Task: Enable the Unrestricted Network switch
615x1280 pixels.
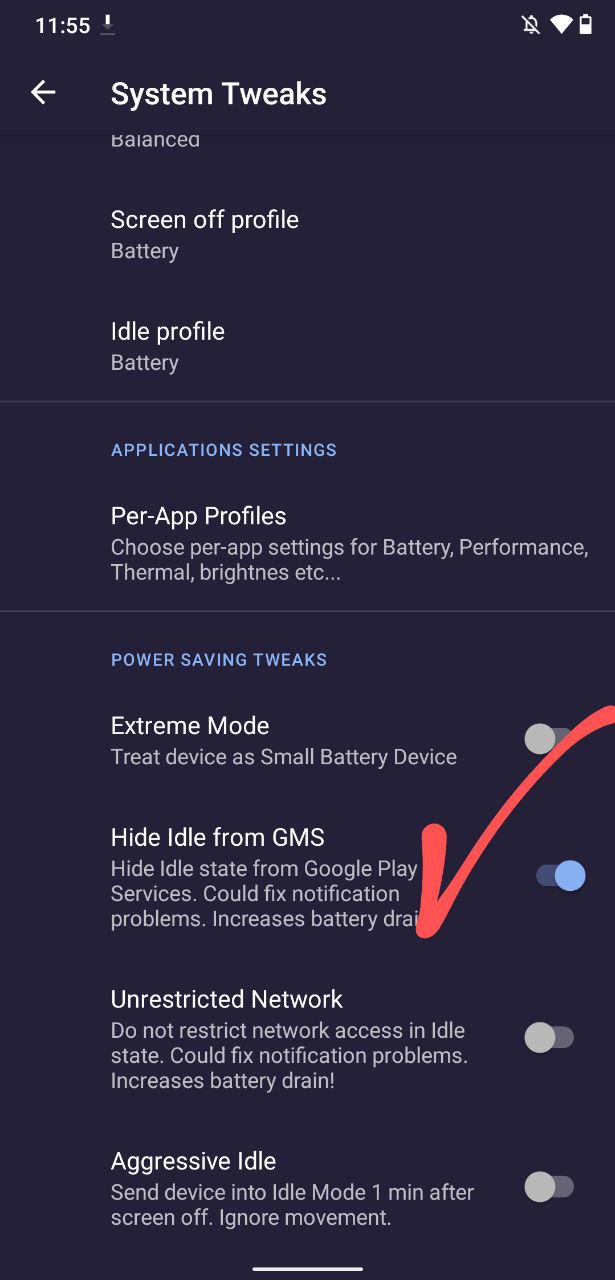Action: pos(549,1038)
